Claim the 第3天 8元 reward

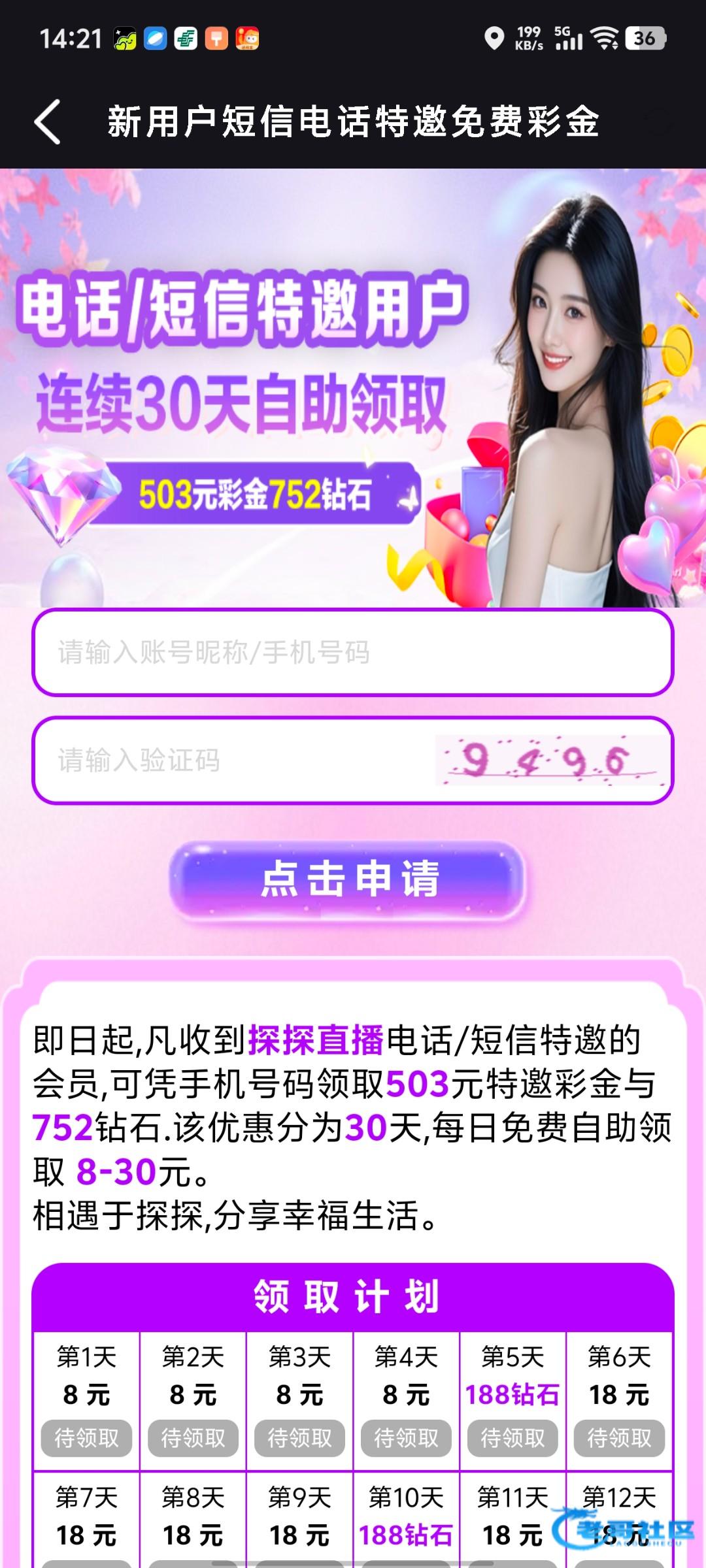[x=299, y=1438]
